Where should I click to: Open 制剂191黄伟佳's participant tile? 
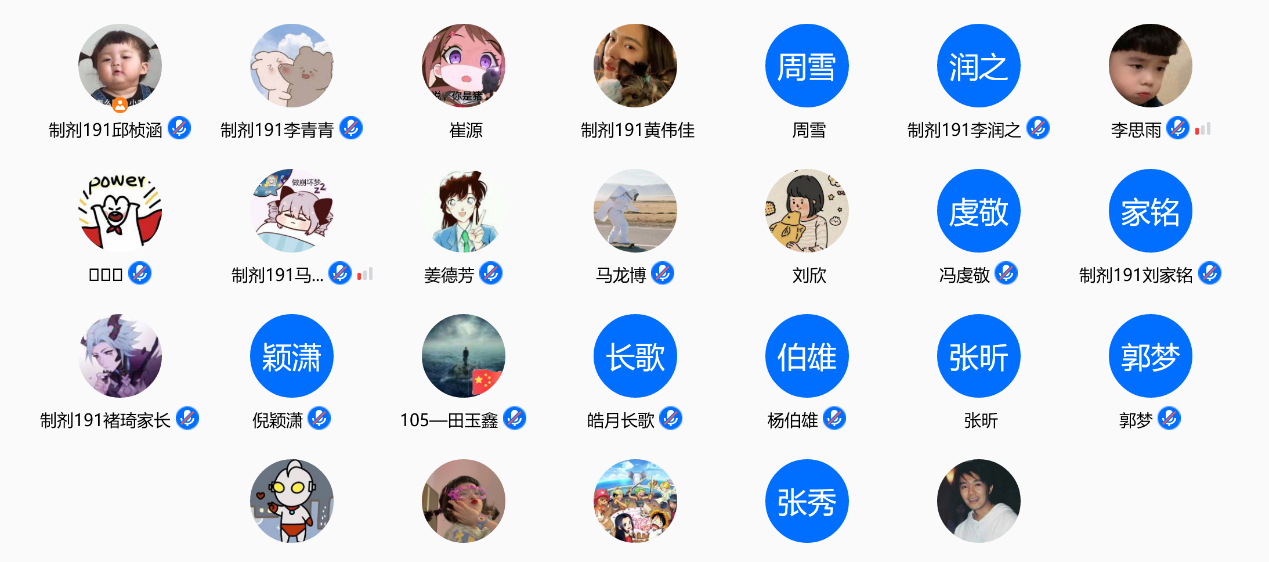(636, 66)
